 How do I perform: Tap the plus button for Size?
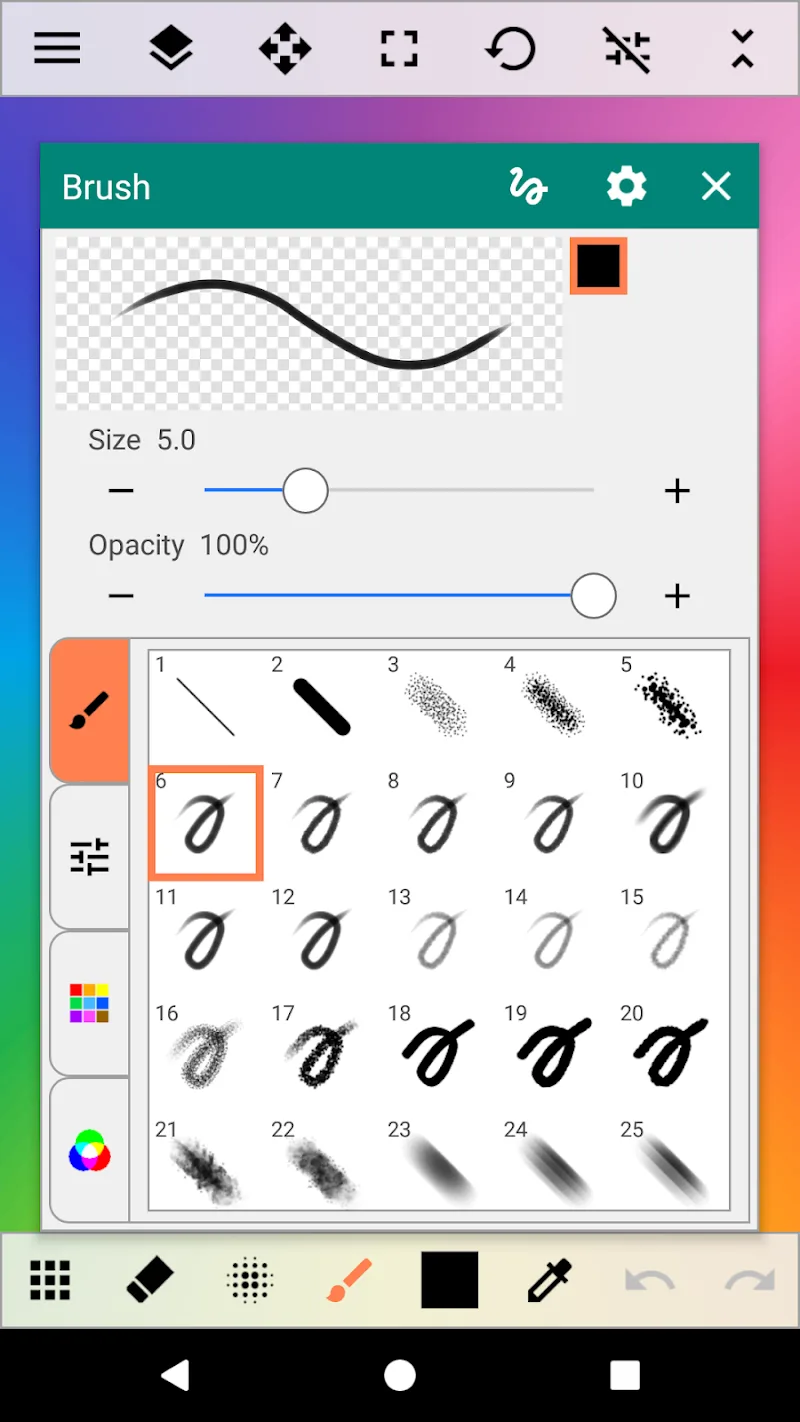(677, 491)
